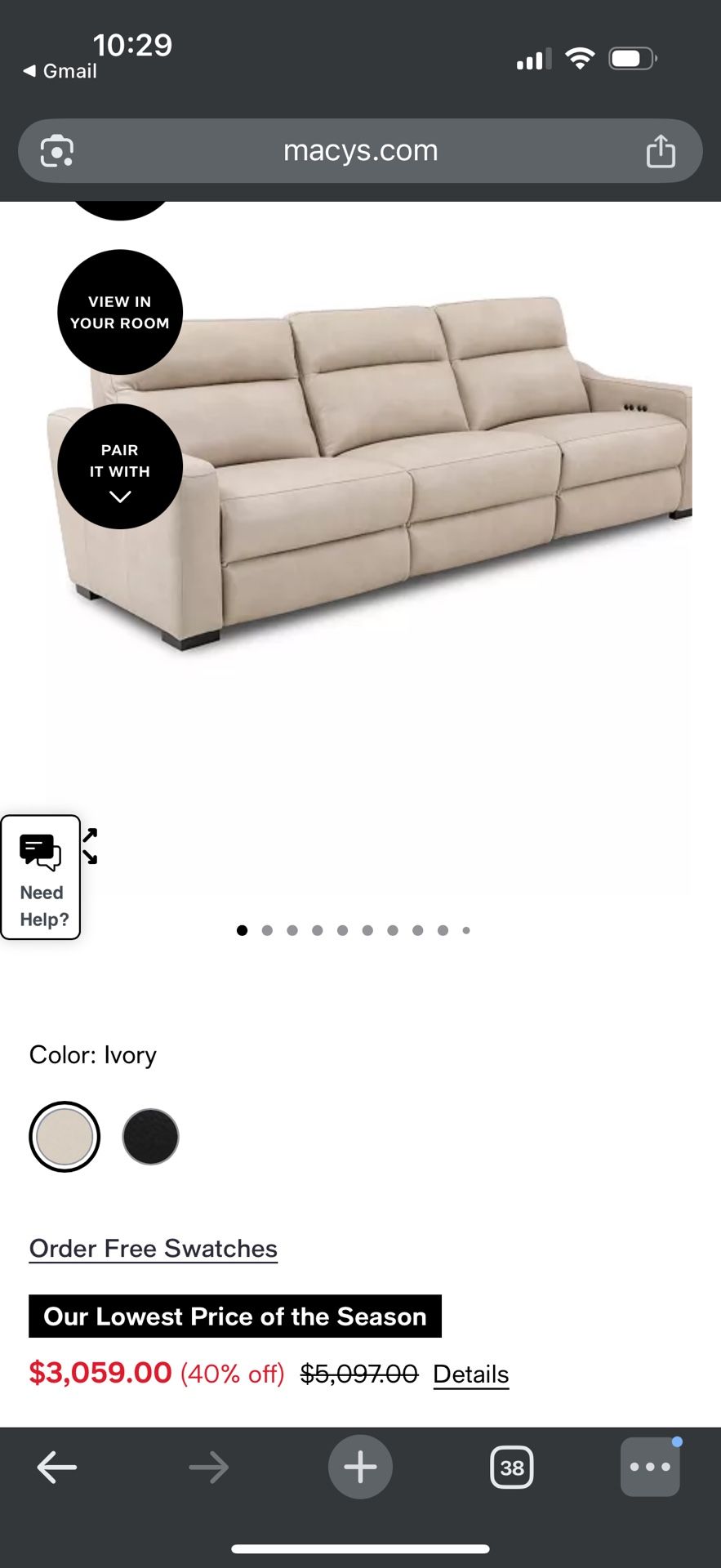Tap the fifth image carousel dot
721x1568 pixels.
coord(342,929)
